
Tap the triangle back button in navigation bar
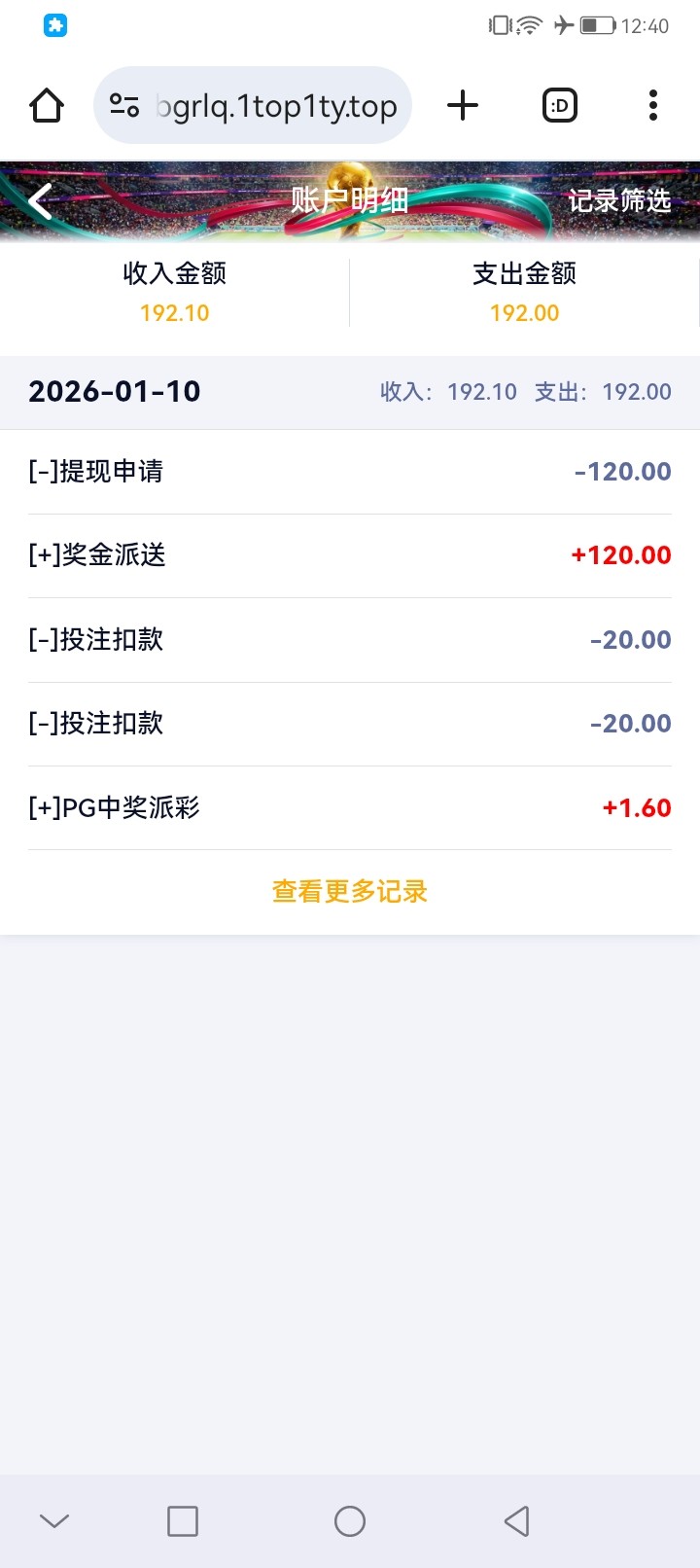point(517,1519)
